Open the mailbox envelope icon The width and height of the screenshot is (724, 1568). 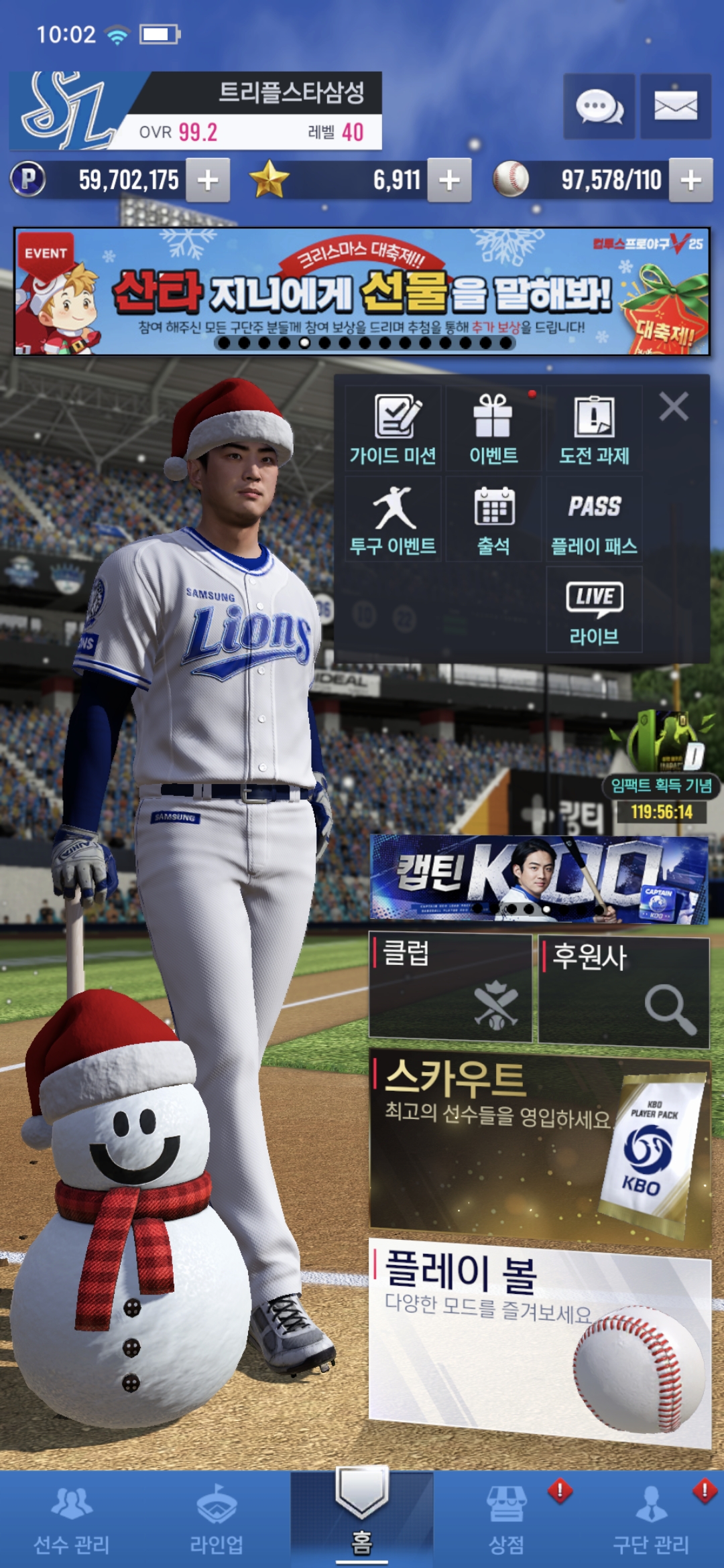[x=675, y=107]
